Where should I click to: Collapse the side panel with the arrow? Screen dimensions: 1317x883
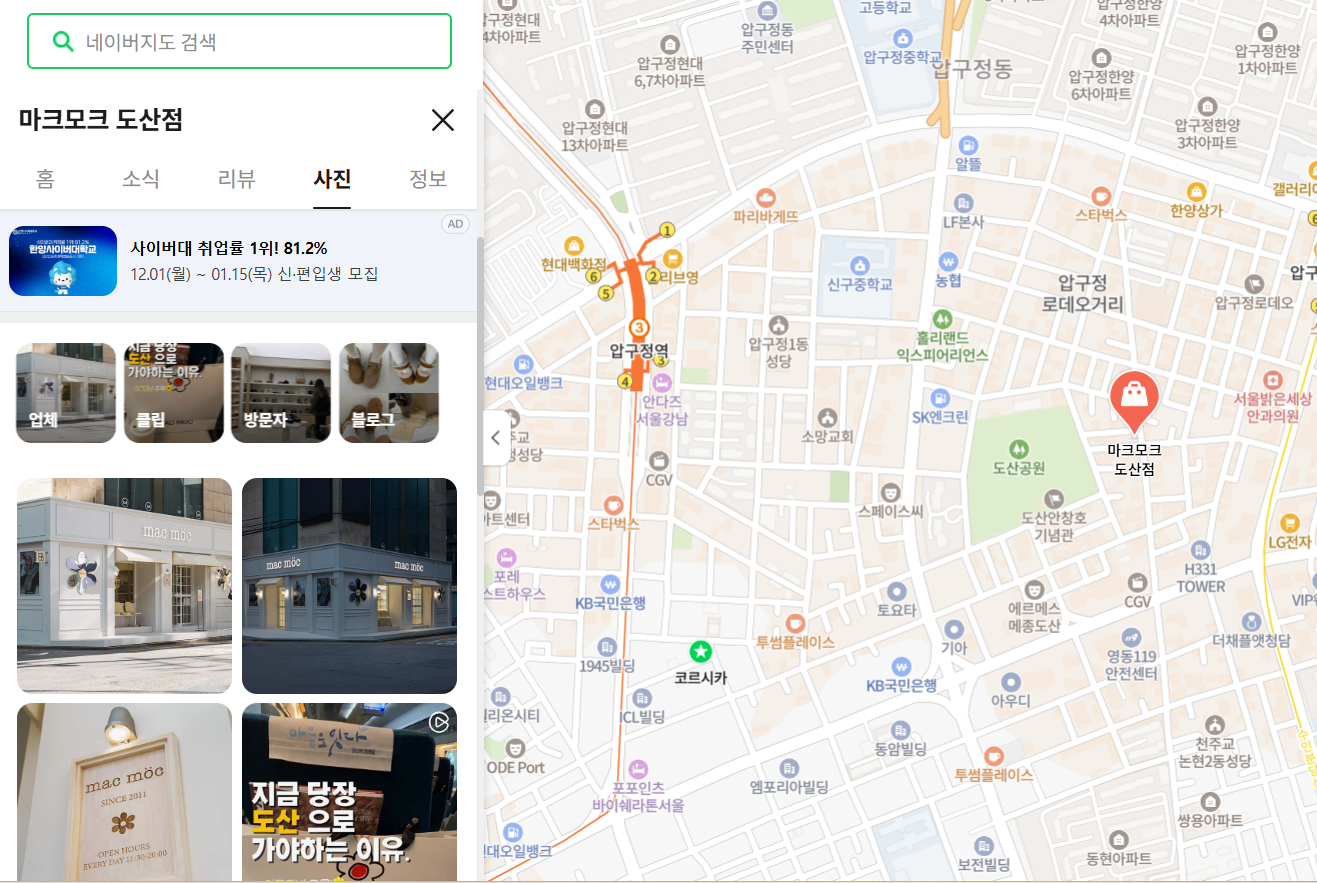coord(496,437)
